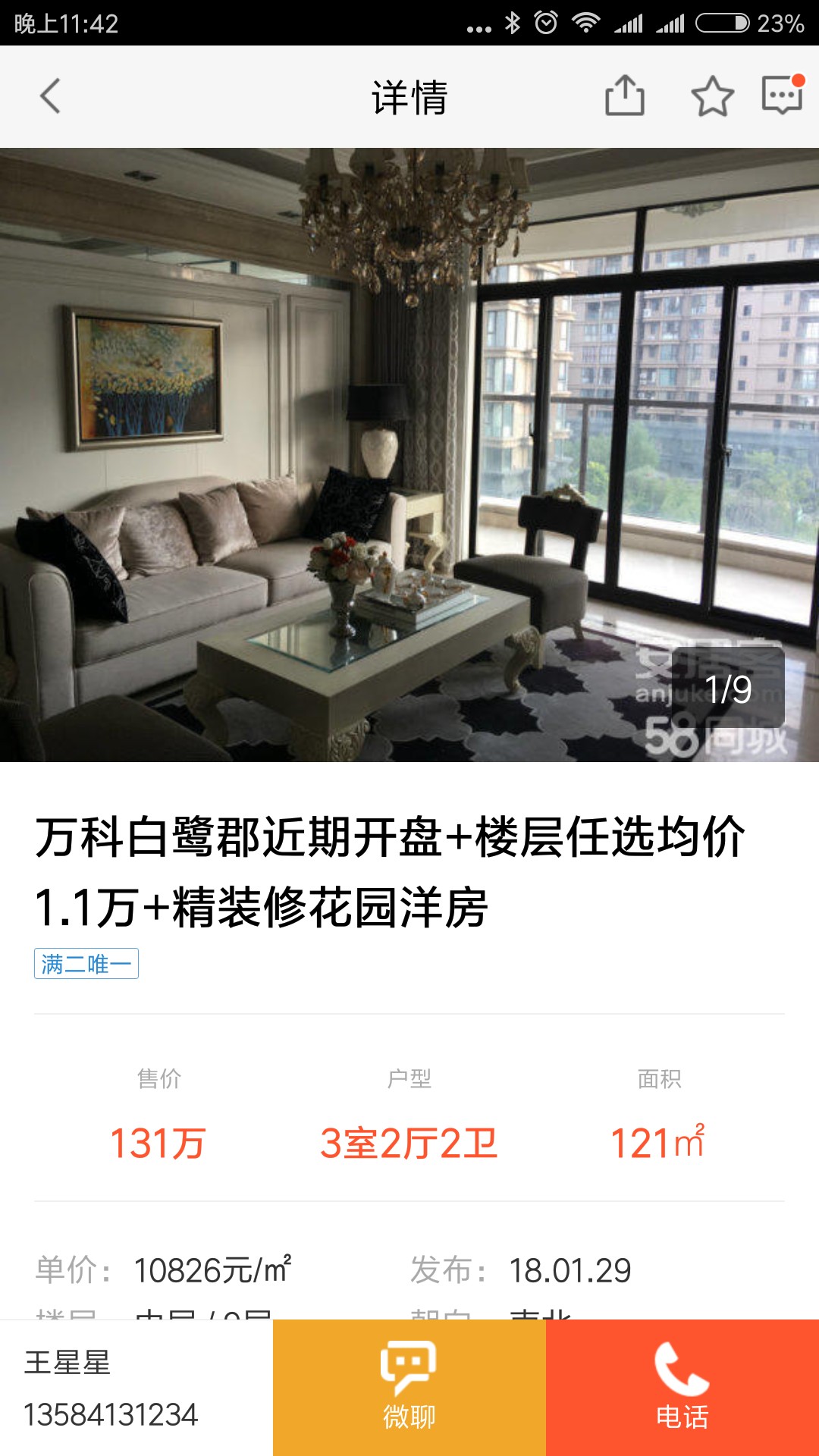Go back from the 详情 page
The image size is (819, 1456).
tap(50, 96)
